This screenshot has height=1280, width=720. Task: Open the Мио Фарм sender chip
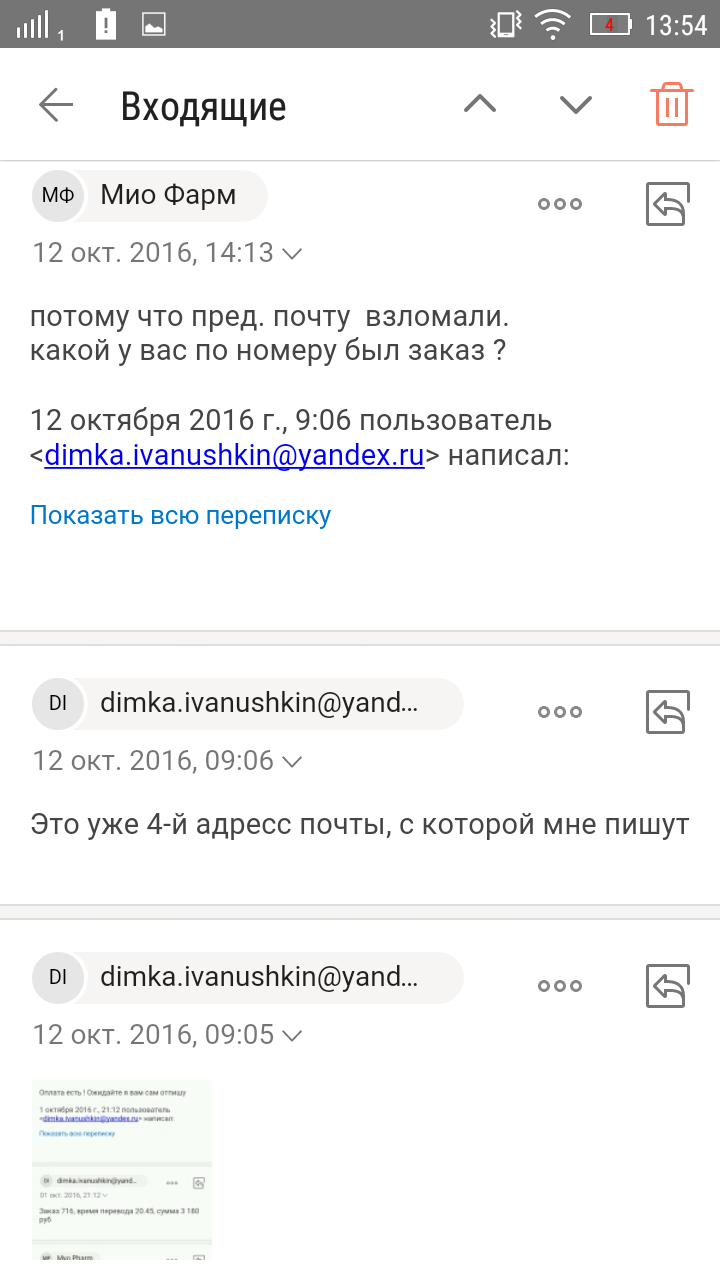coord(150,195)
